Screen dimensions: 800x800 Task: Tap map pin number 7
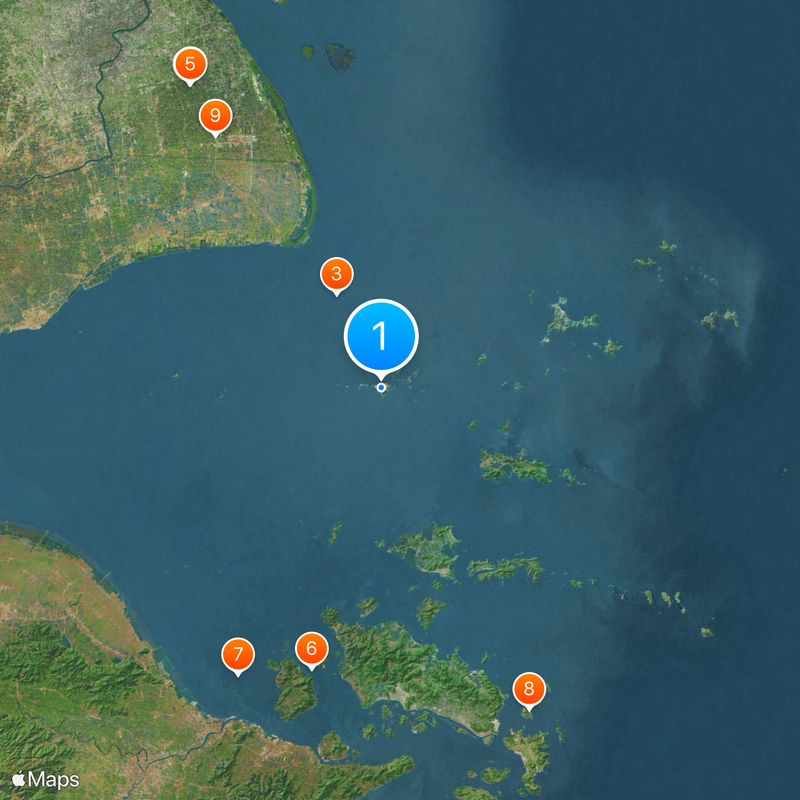(238, 656)
